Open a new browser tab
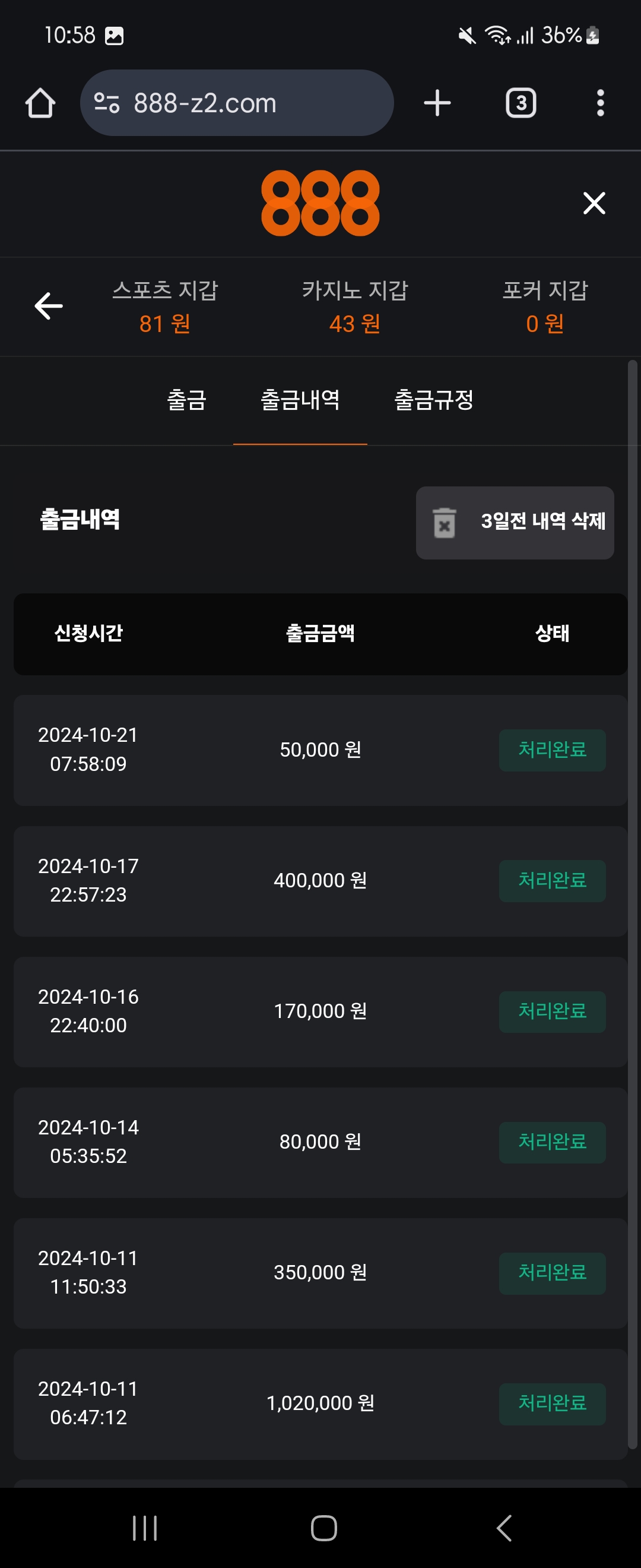 tap(437, 103)
